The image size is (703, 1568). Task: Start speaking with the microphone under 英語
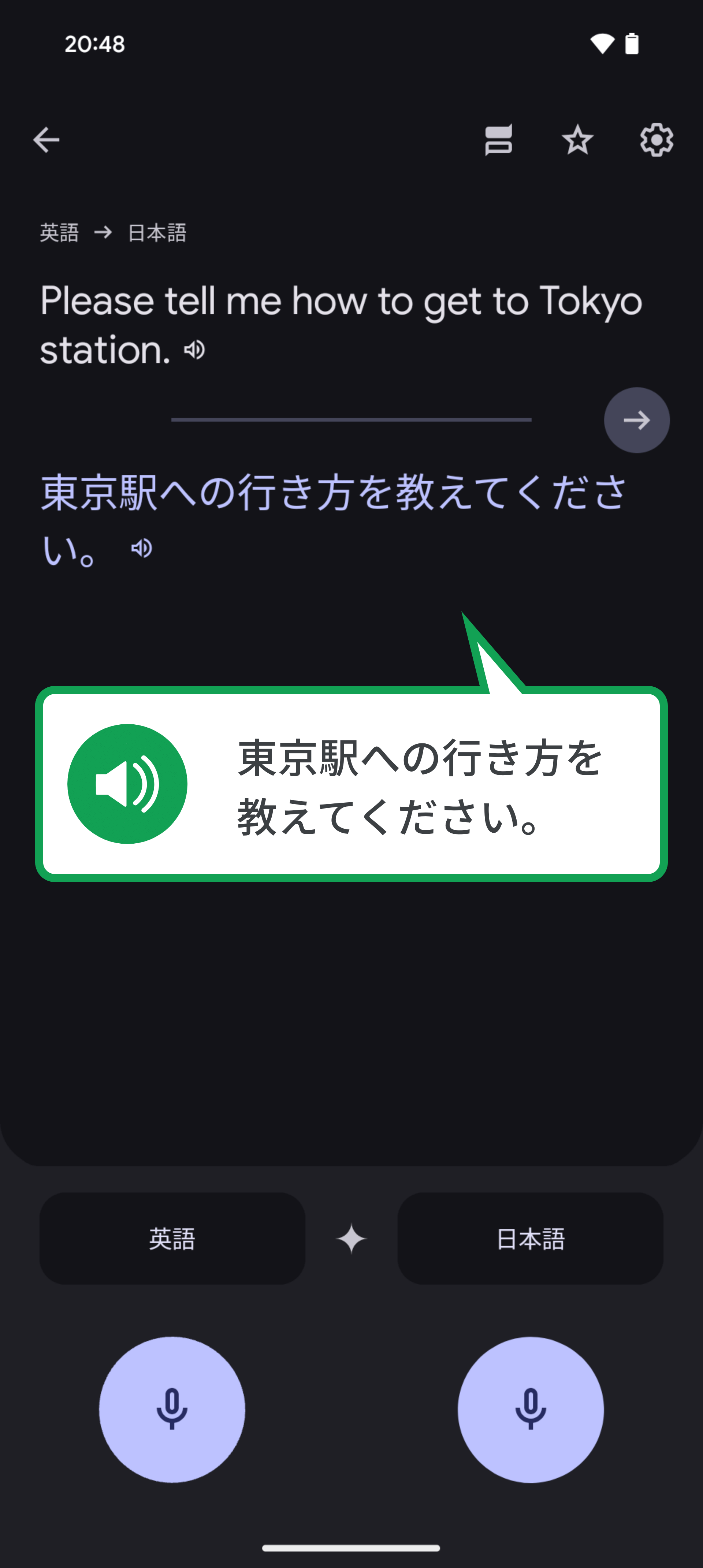[x=172, y=1409]
